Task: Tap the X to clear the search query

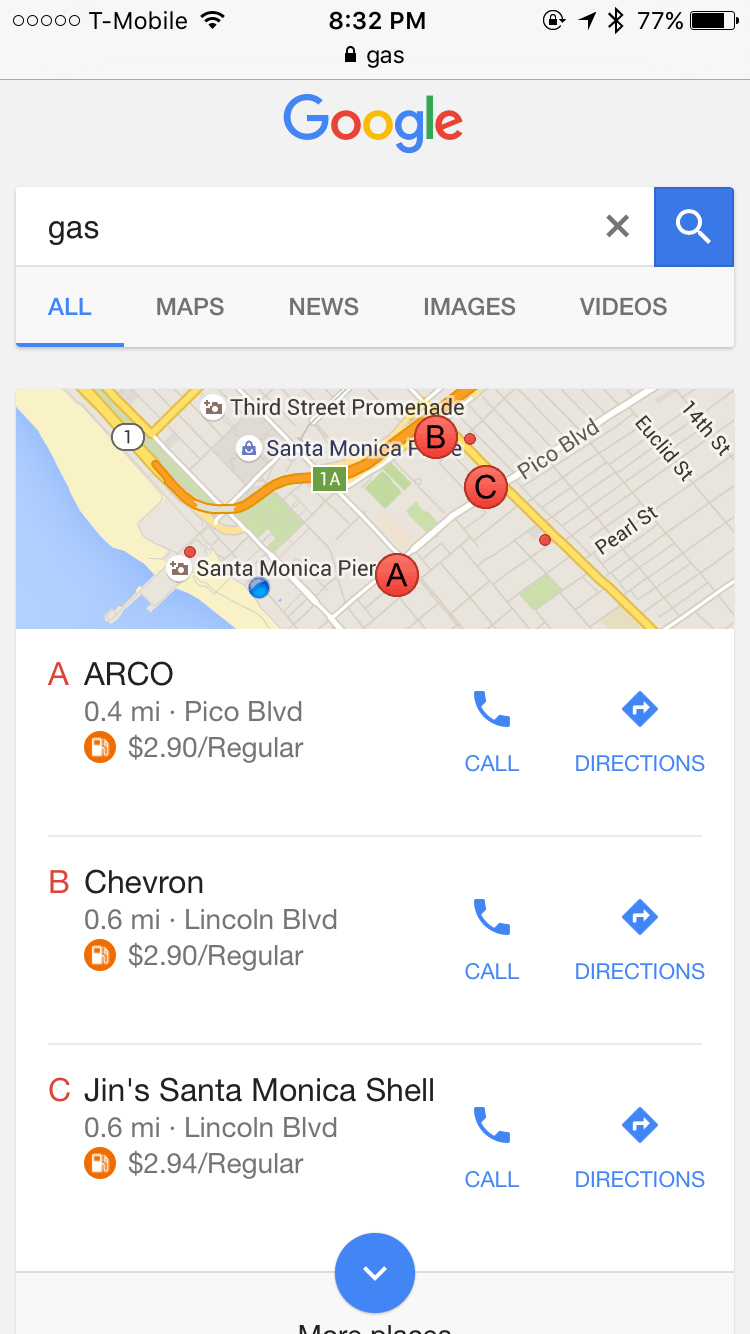Action: coord(617,226)
